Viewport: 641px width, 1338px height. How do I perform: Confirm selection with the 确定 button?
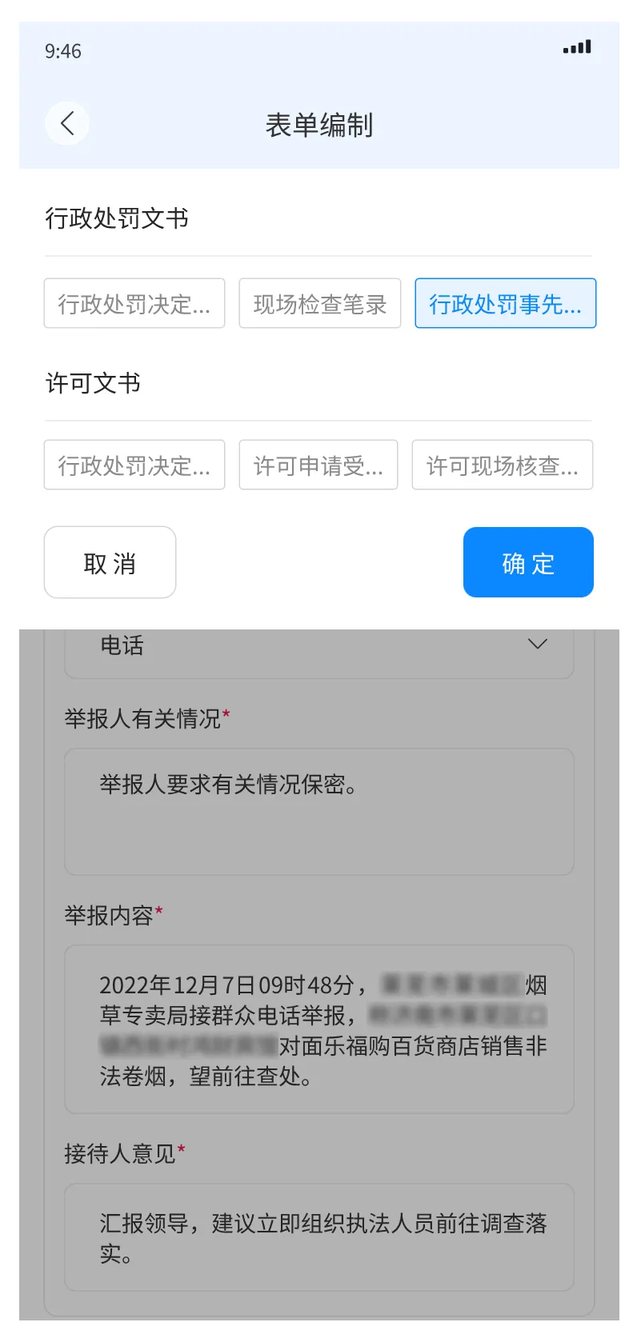(528, 563)
